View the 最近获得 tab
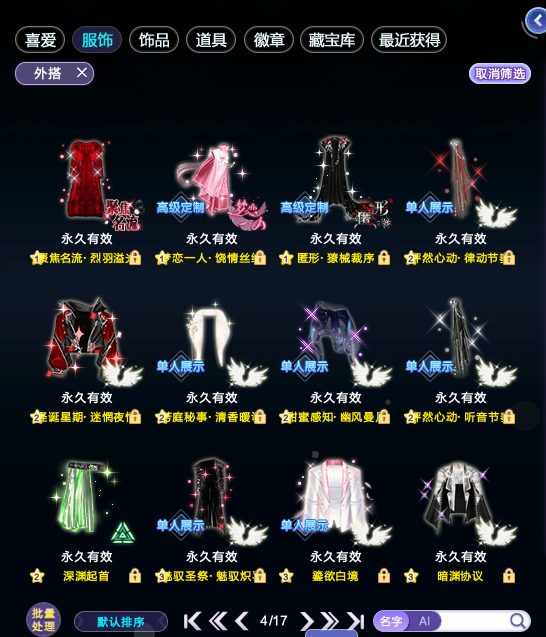This screenshot has height=637, width=546. tap(409, 40)
